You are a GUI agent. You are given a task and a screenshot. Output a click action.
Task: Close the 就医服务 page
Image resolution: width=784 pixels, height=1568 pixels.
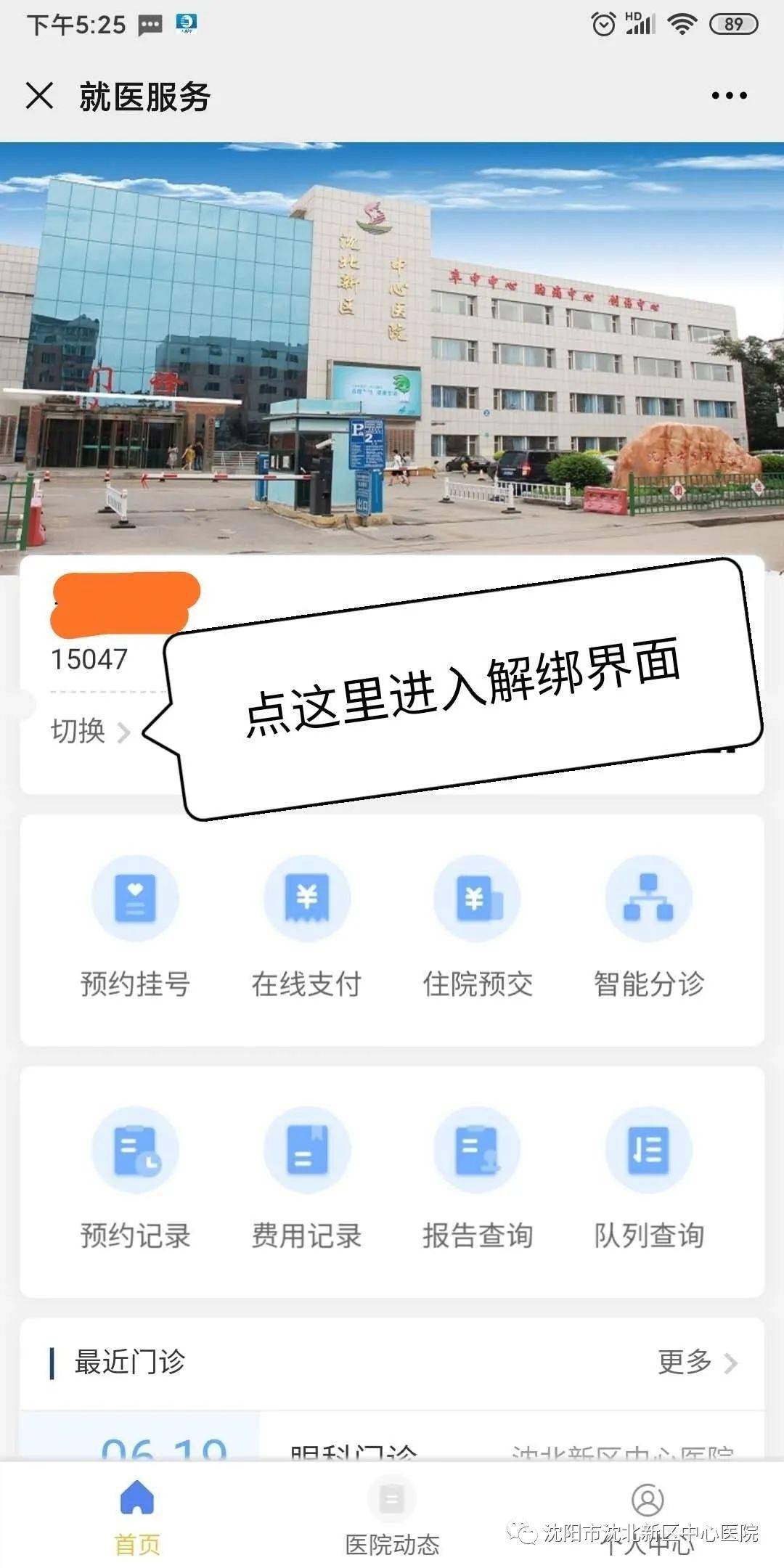point(39,96)
